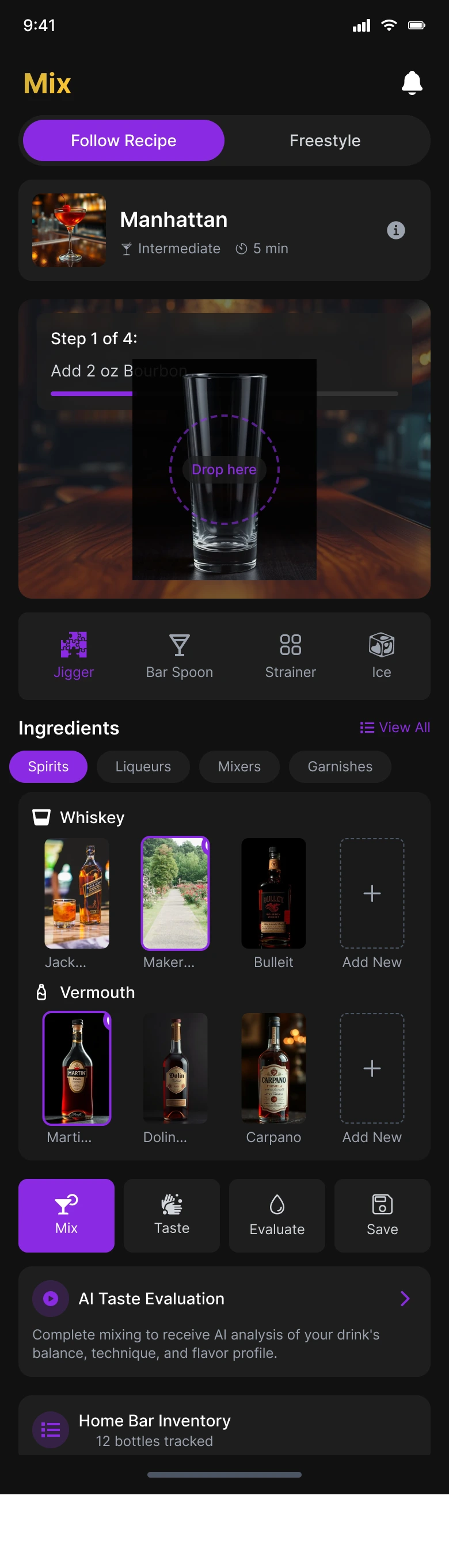Choose the Bulleit whiskey bottle

(274, 893)
